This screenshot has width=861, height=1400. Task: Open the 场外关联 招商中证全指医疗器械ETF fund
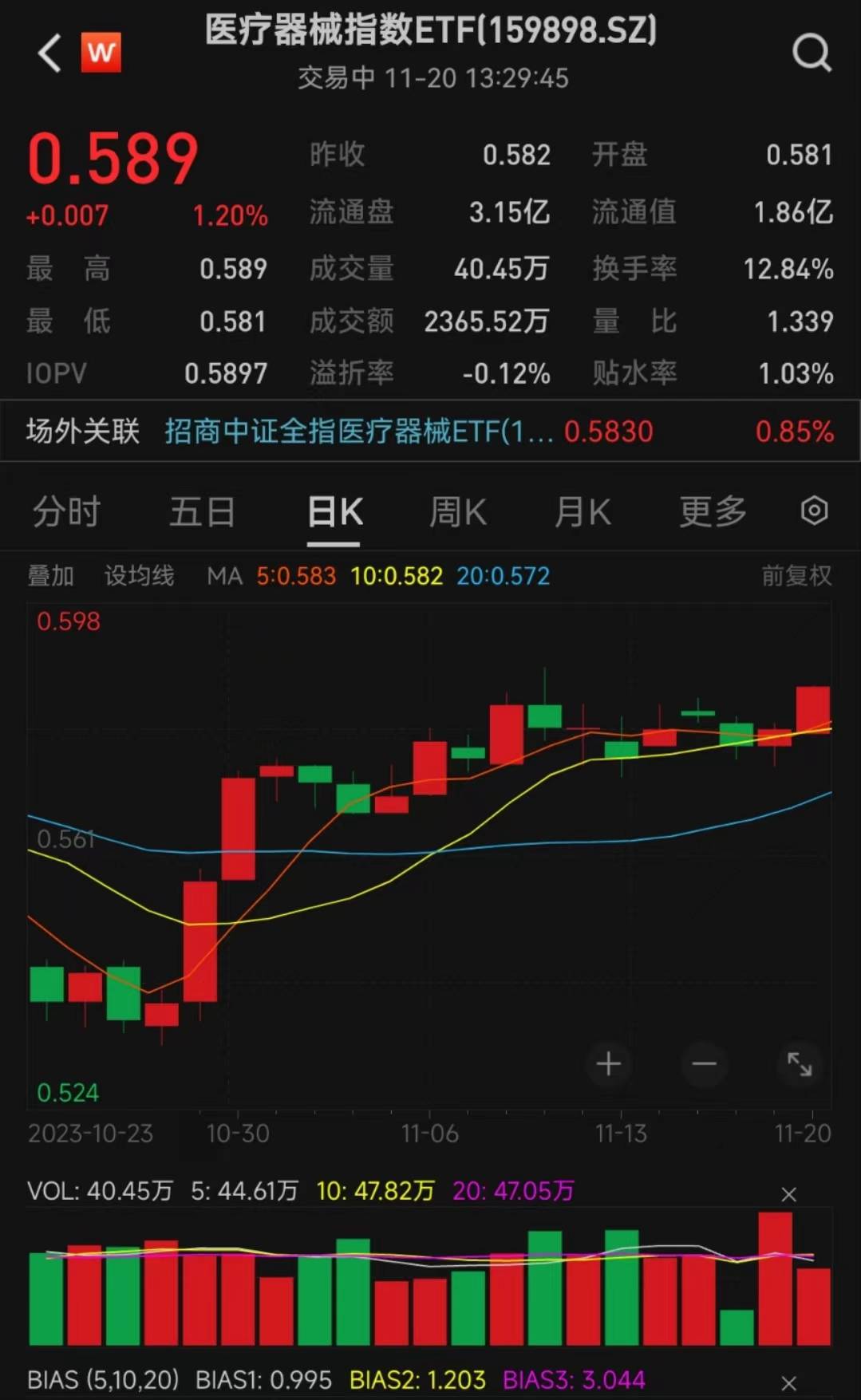coord(359,432)
